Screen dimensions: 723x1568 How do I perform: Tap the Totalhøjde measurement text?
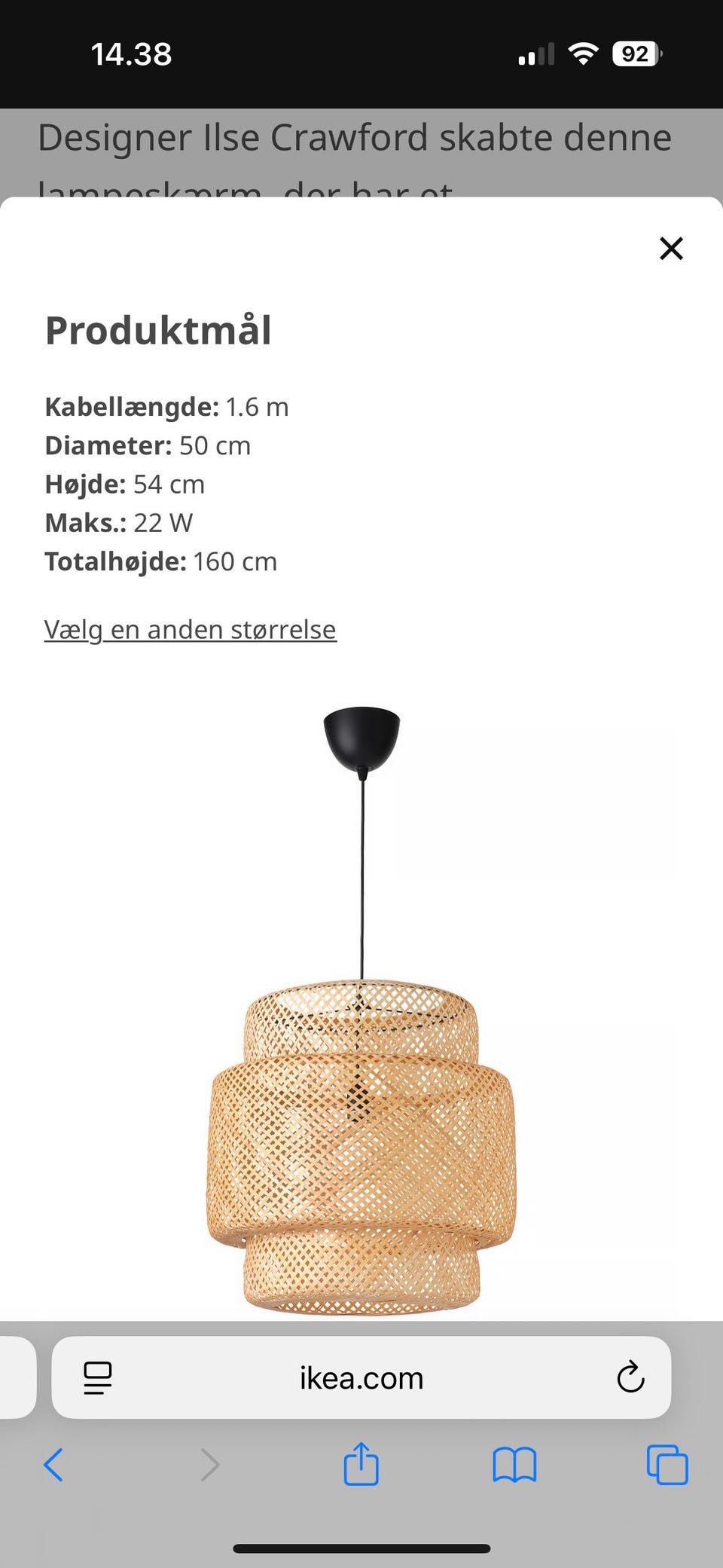(160, 561)
